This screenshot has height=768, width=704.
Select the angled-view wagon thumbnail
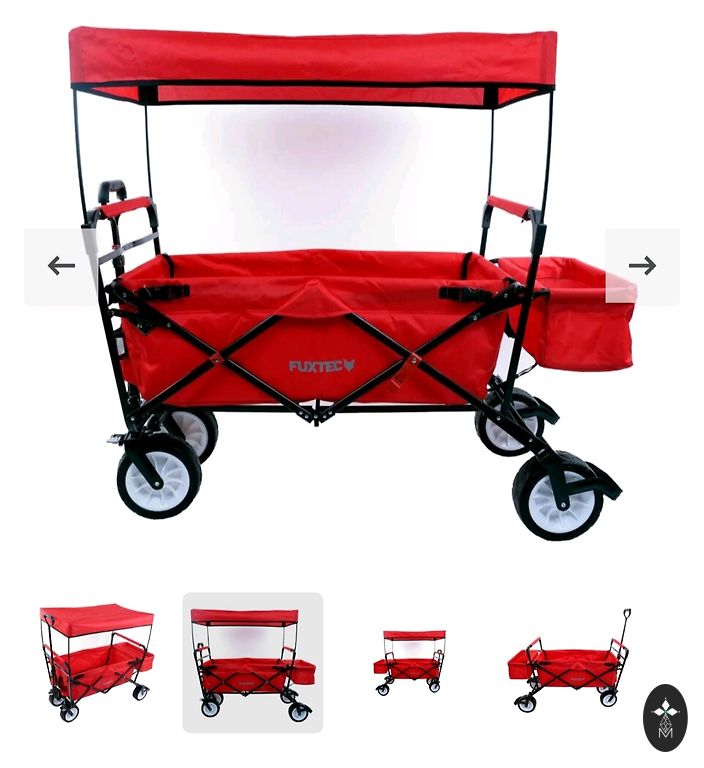(97, 662)
